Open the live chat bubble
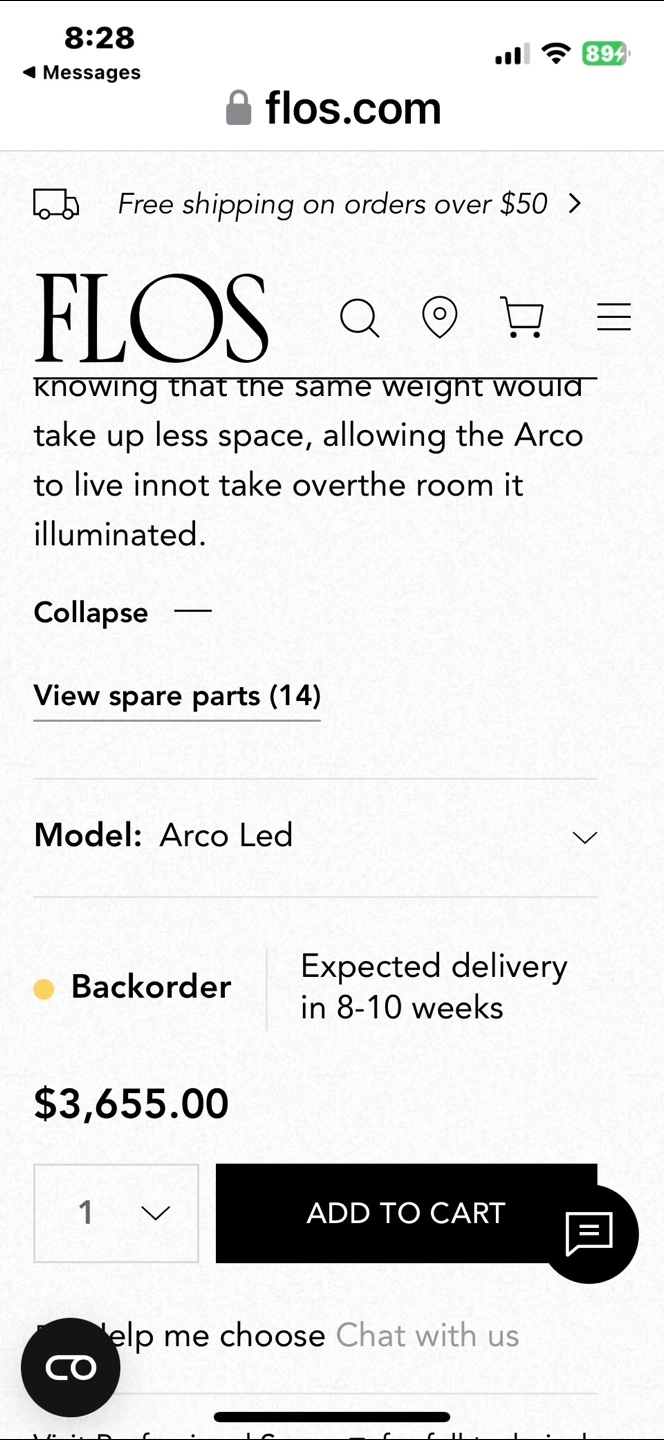The height and width of the screenshot is (1440, 664). [590, 1234]
